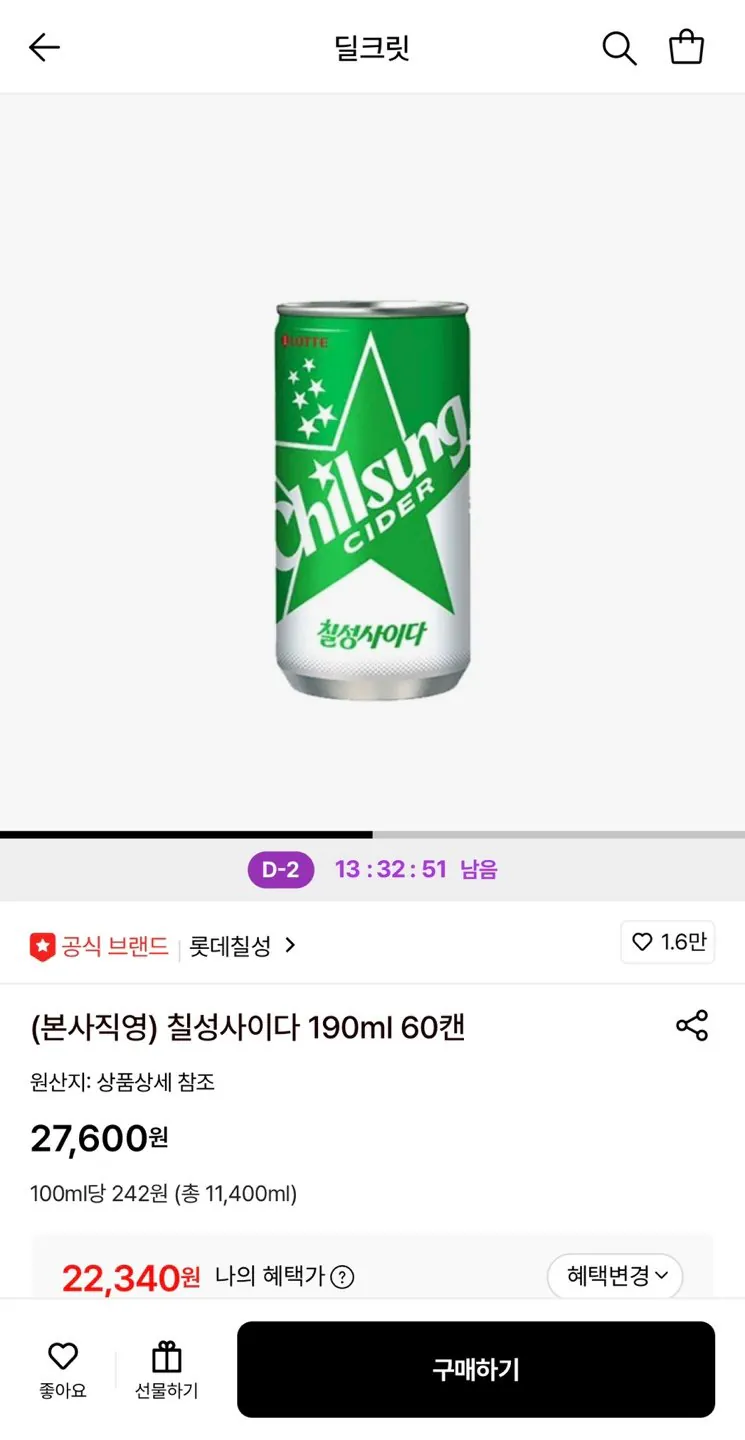Tap the heart icon showing 1.6만 likes
The width and height of the screenshot is (745, 1440).
667,942
